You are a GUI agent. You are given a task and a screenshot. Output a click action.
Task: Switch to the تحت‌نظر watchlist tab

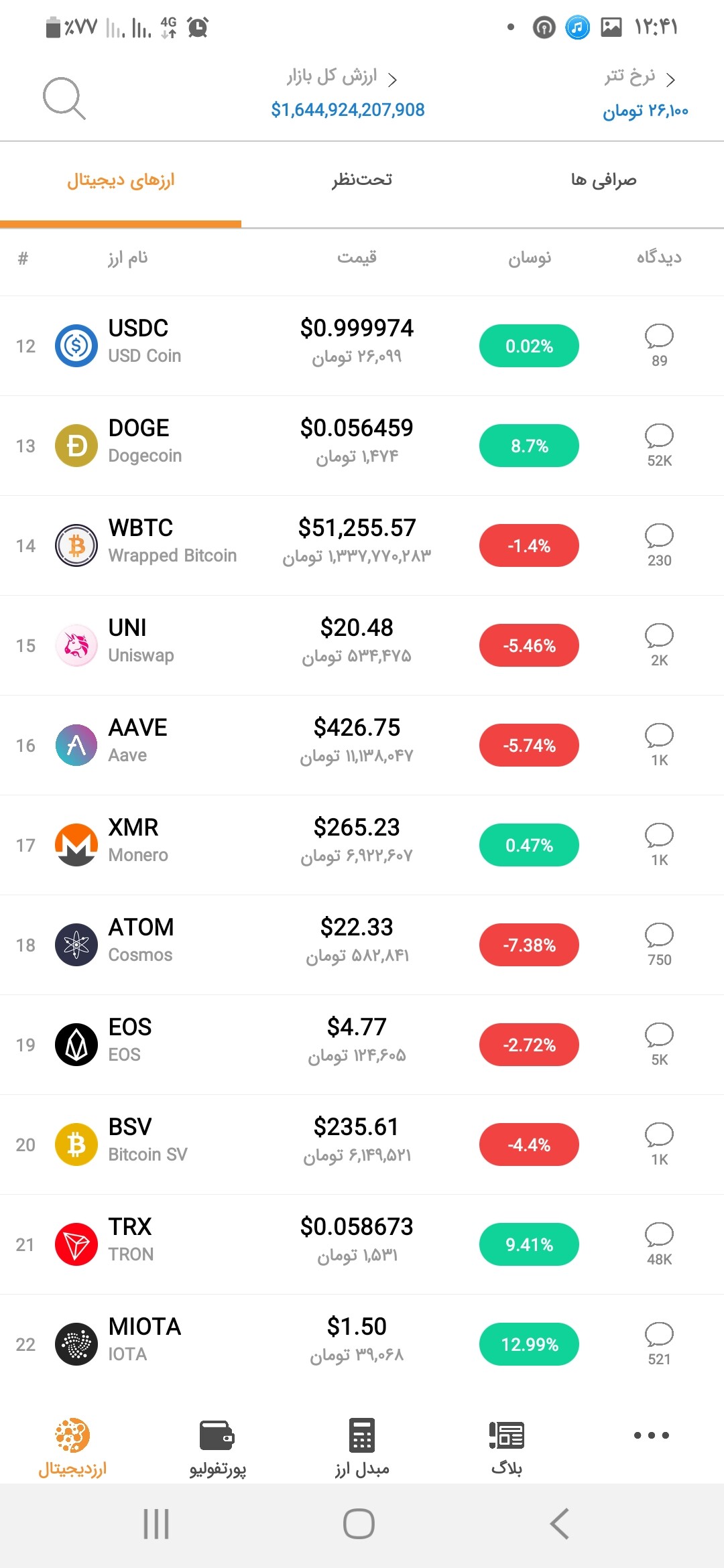point(362,180)
